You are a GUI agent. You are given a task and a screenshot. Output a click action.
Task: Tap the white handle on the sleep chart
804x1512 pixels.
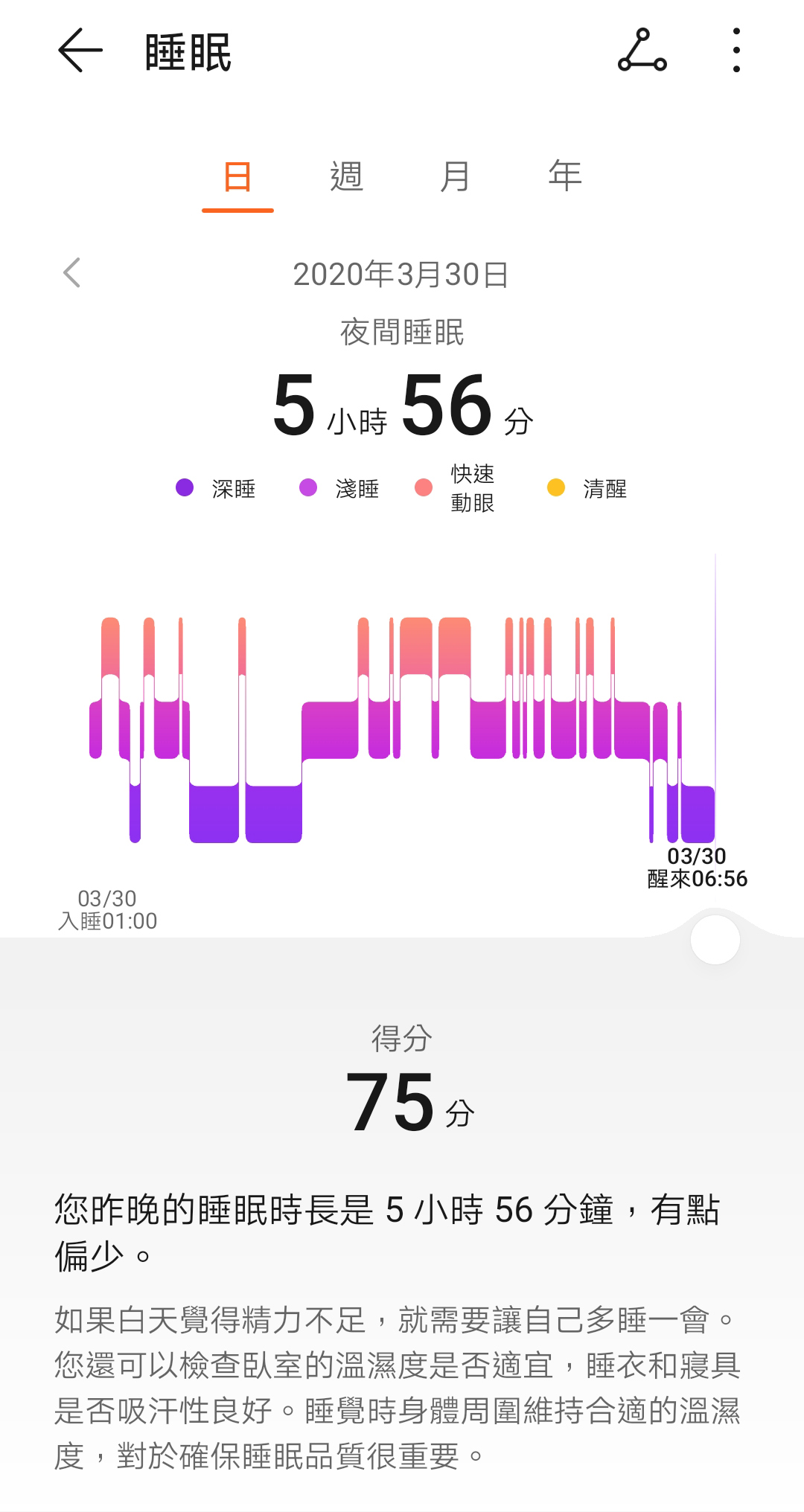(715, 940)
